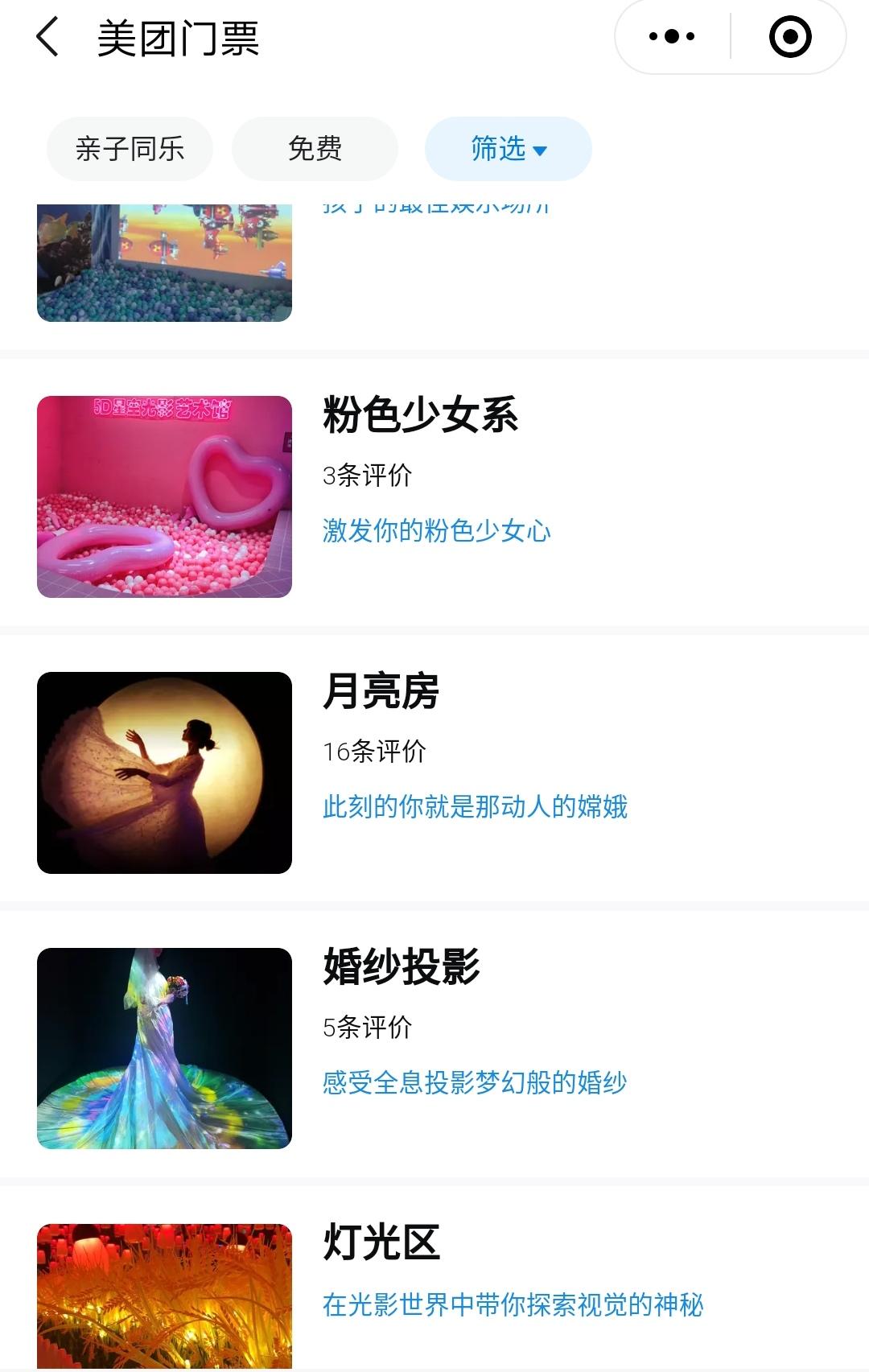This screenshot has height=1372, width=869.
Task: Tap the 灯光区 lights thumbnail image
Action: (163, 1288)
